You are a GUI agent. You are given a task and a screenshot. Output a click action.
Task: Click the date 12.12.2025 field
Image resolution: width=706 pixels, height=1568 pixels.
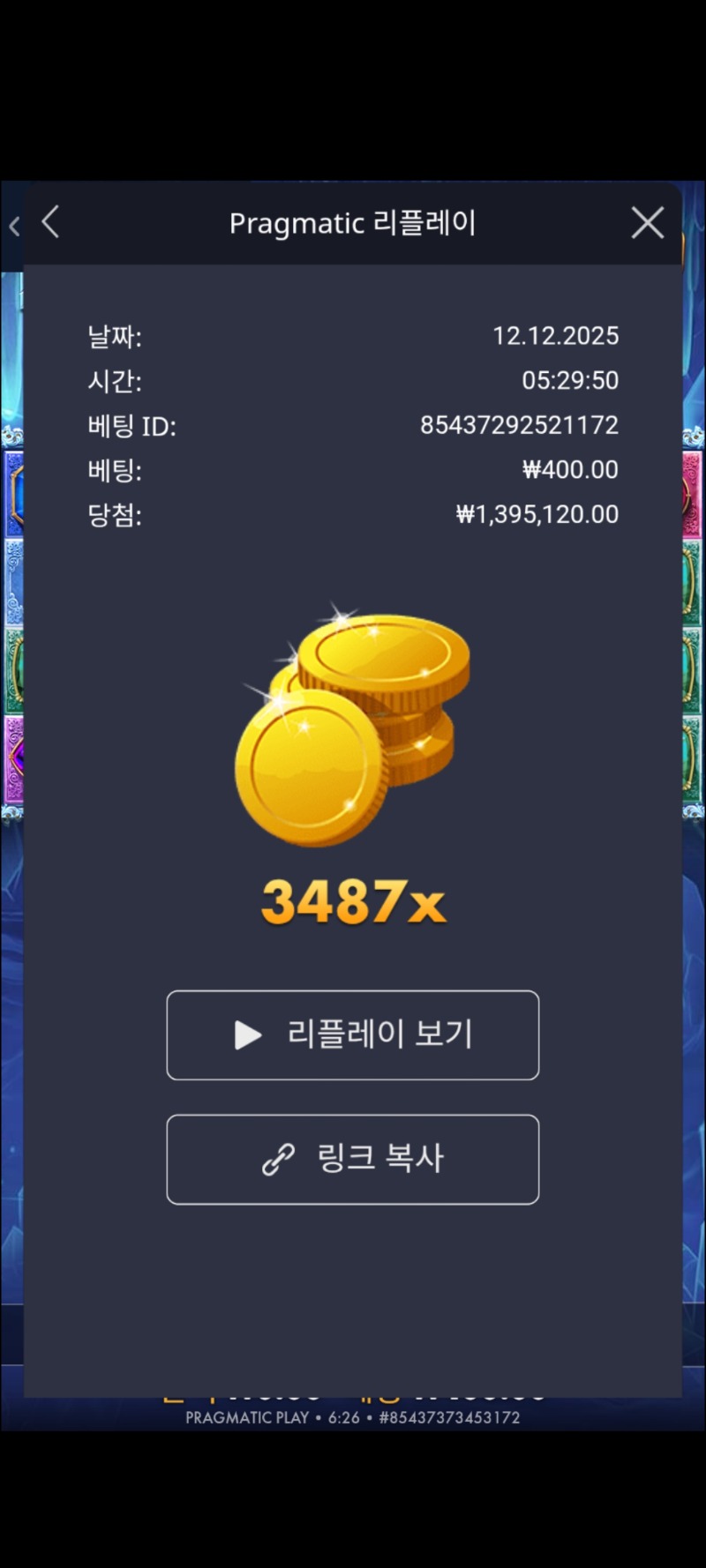point(556,336)
